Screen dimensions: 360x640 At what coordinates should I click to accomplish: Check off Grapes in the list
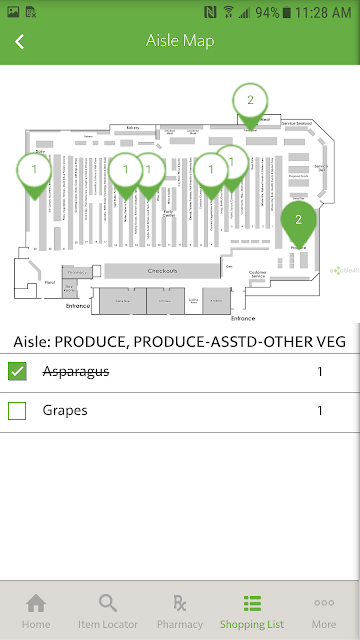point(17,411)
